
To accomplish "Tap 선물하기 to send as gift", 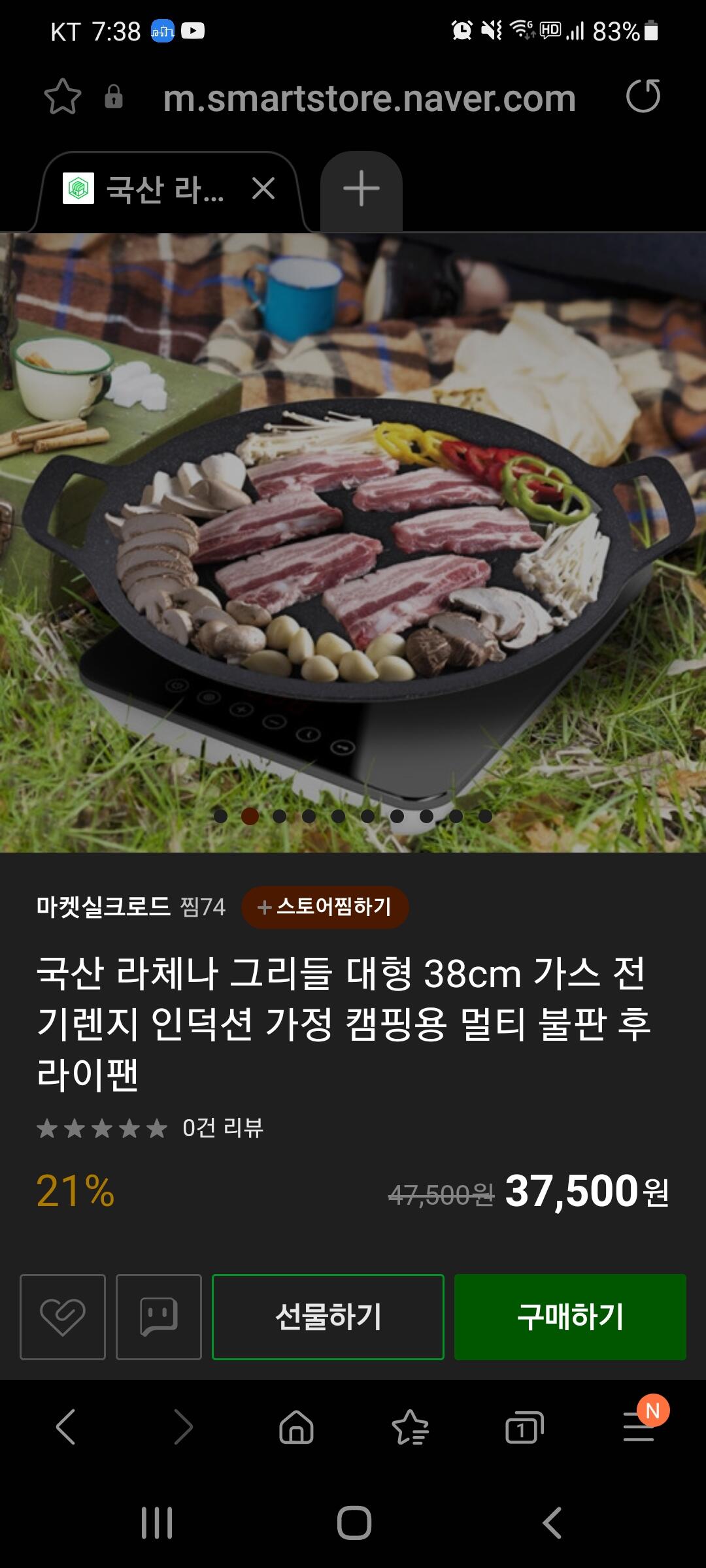I will [328, 1316].
